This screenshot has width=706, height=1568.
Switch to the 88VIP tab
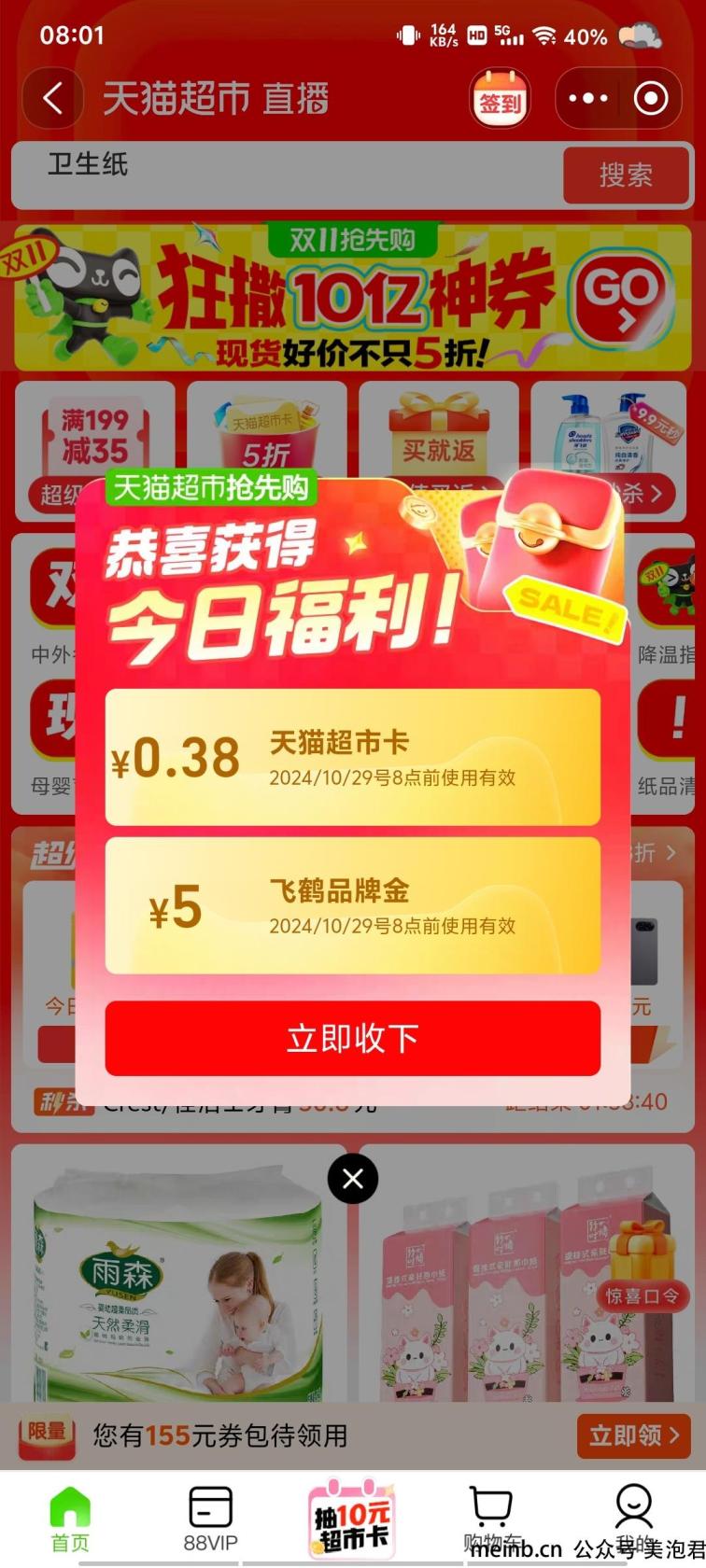[x=210, y=1519]
